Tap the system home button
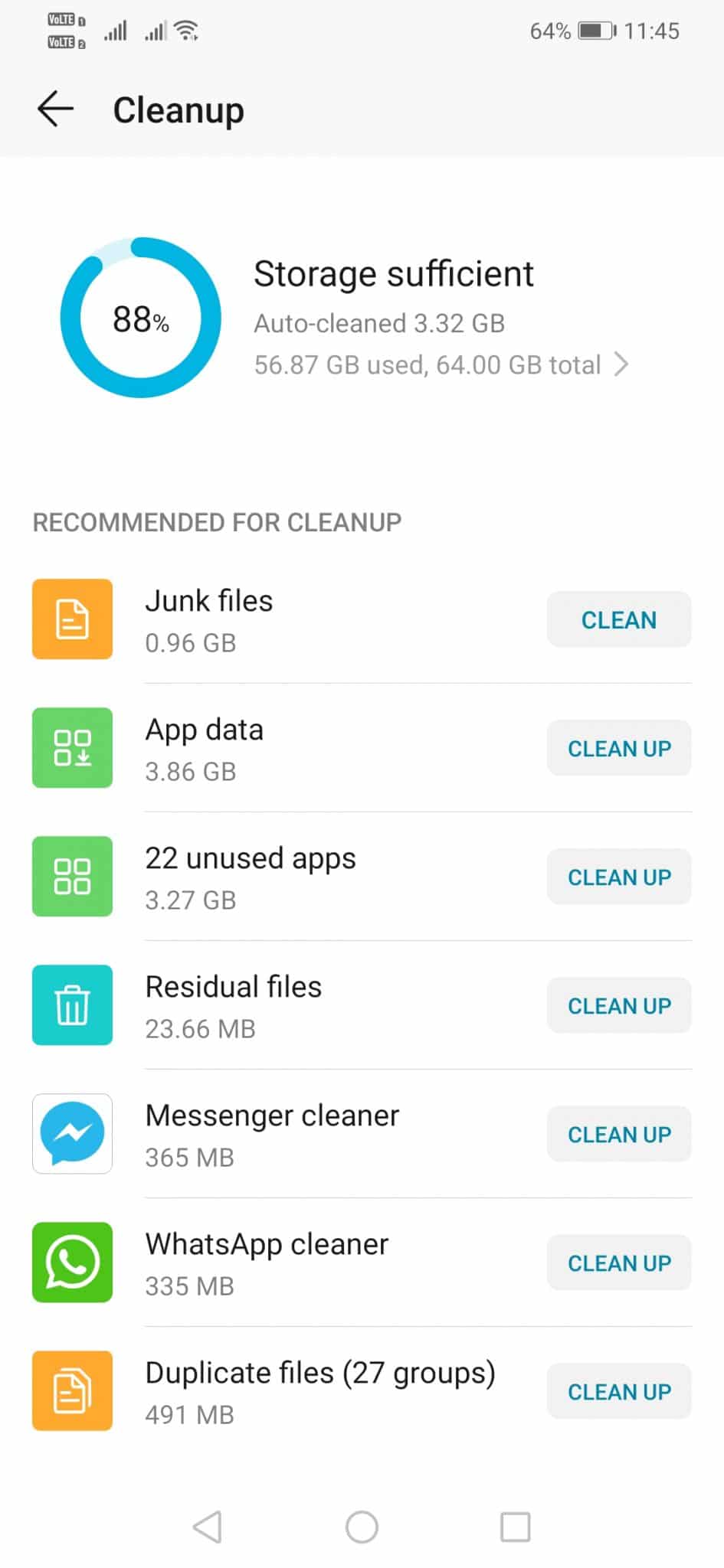Viewport: 724px width, 1568px height. coord(362,1527)
